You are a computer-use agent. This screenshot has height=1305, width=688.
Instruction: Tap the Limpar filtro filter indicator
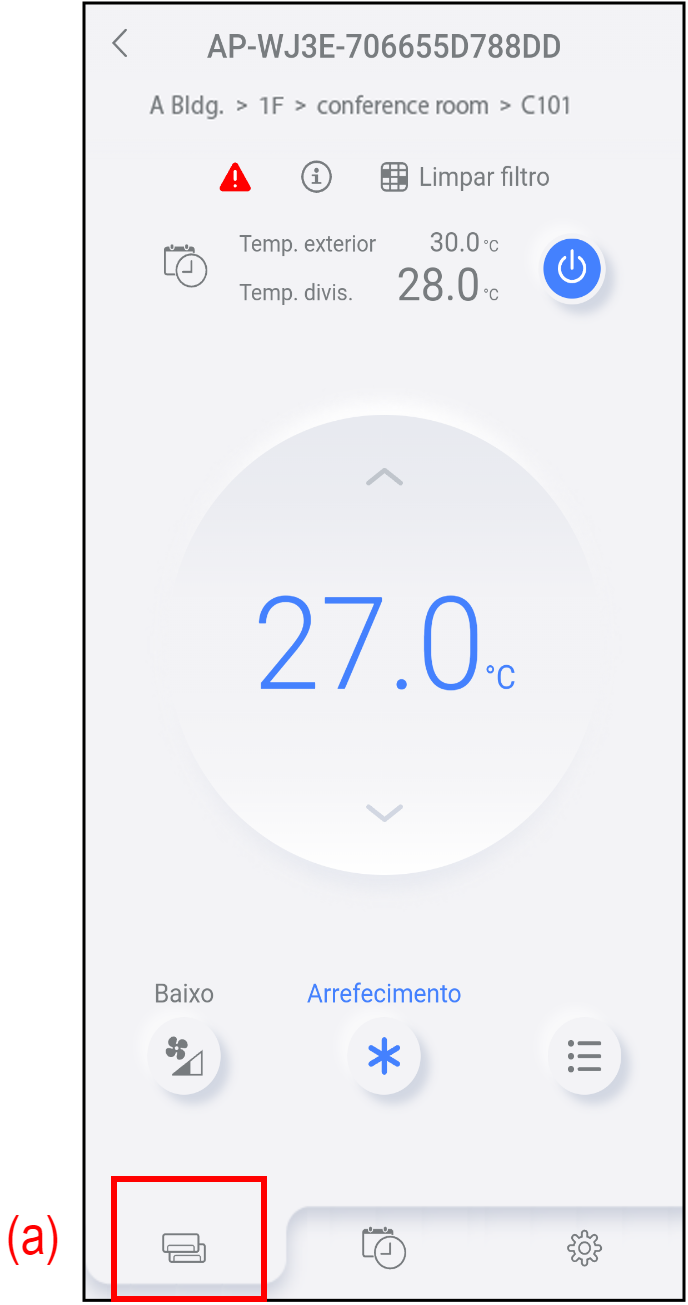pyautogui.click(x=465, y=178)
